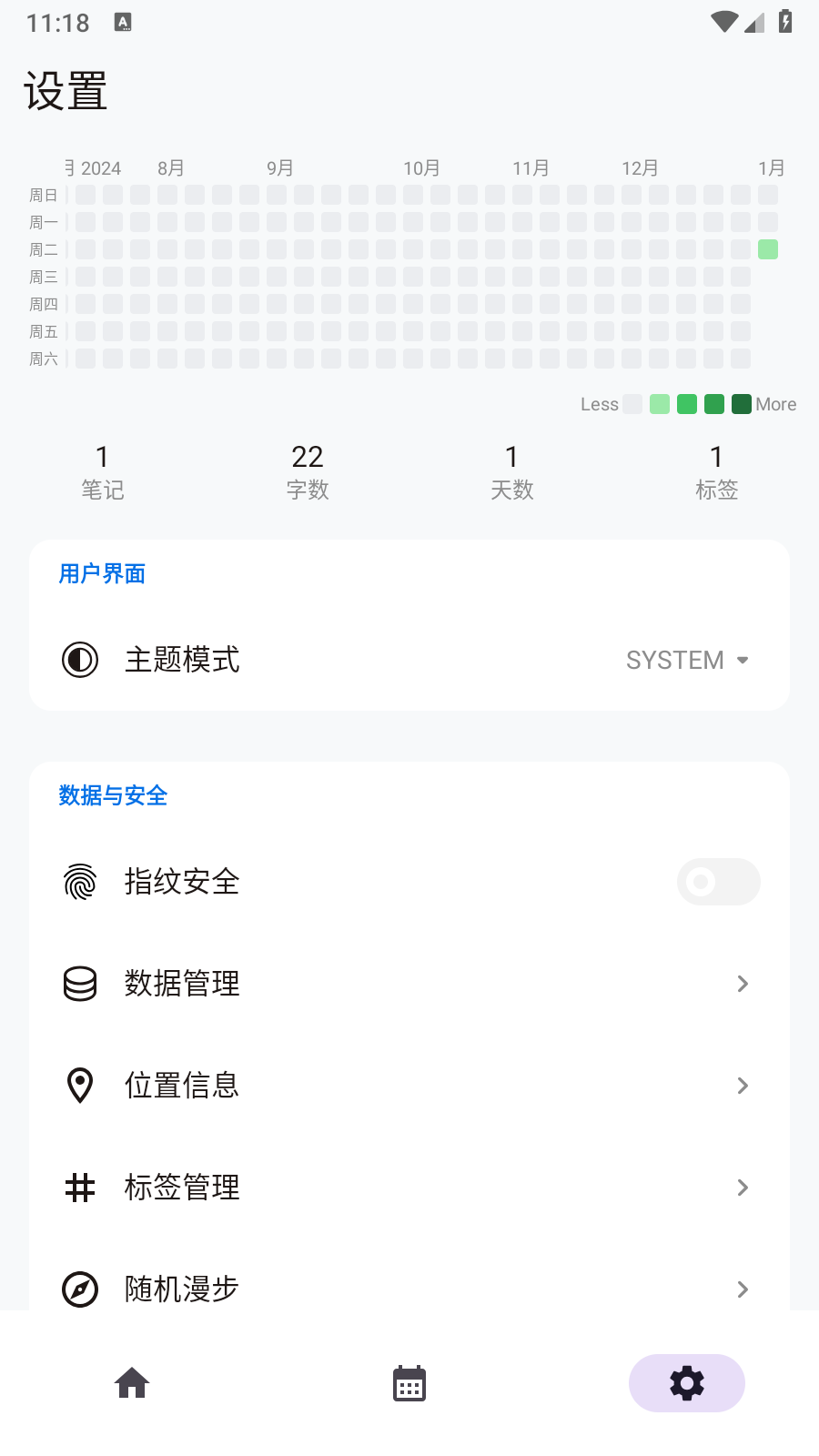Toggle the 指纹安全 fingerprint switch
Image resolution: width=819 pixels, height=1456 pixels.
tap(718, 882)
